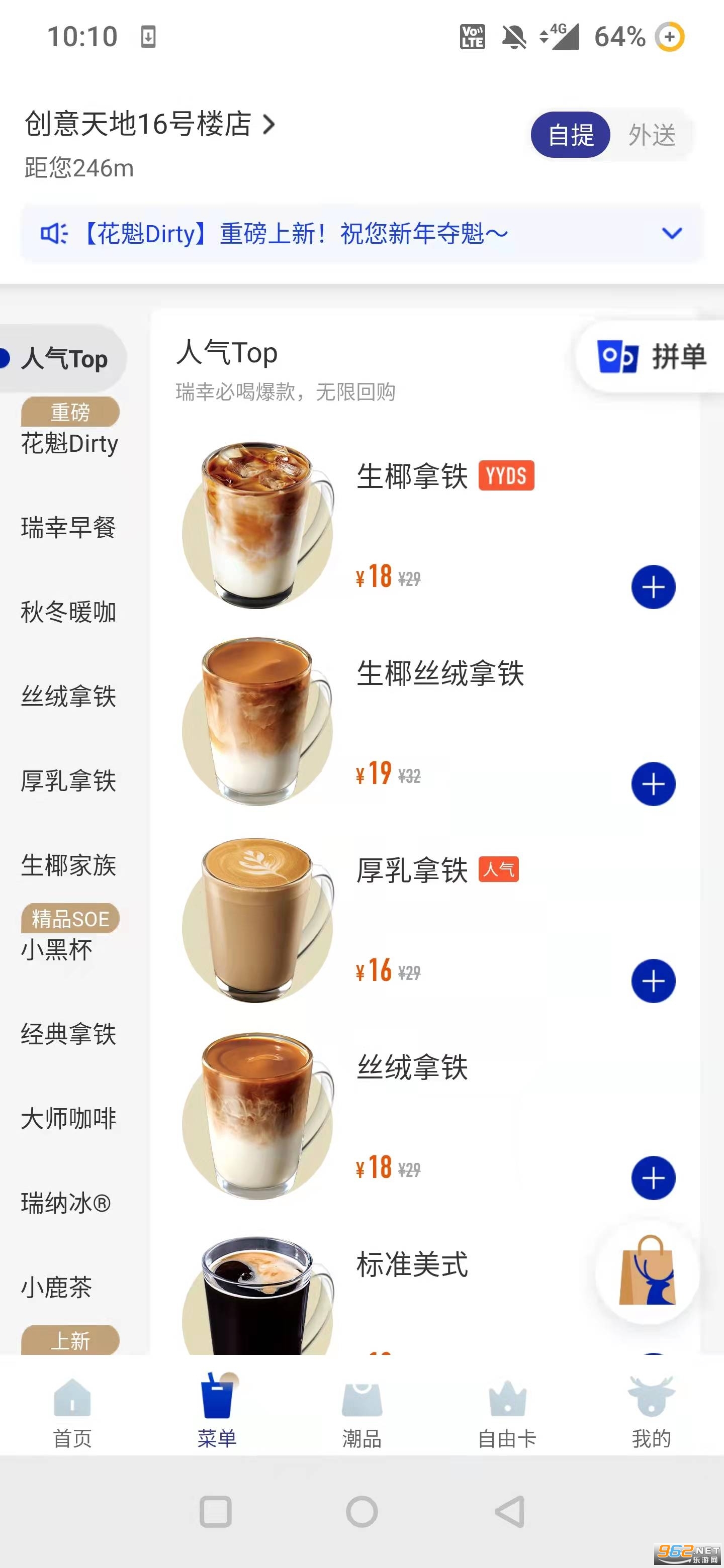Viewport: 724px width, 1568px height.
Task: Open 瑞幸早餐 category
Action: pyautogui.click(x=68, y=528)
